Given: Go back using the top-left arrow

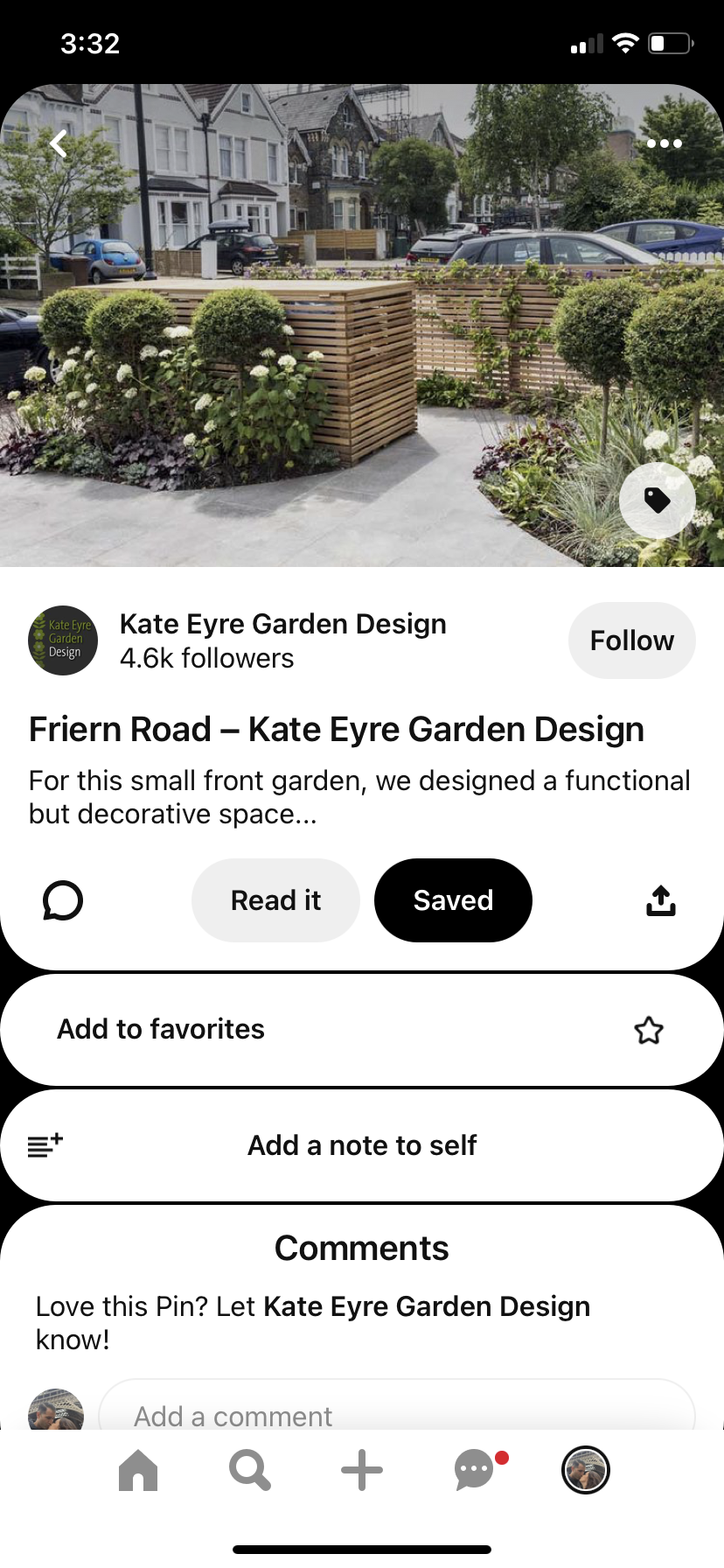Looking at the screenshot, I should click(59, 143).
